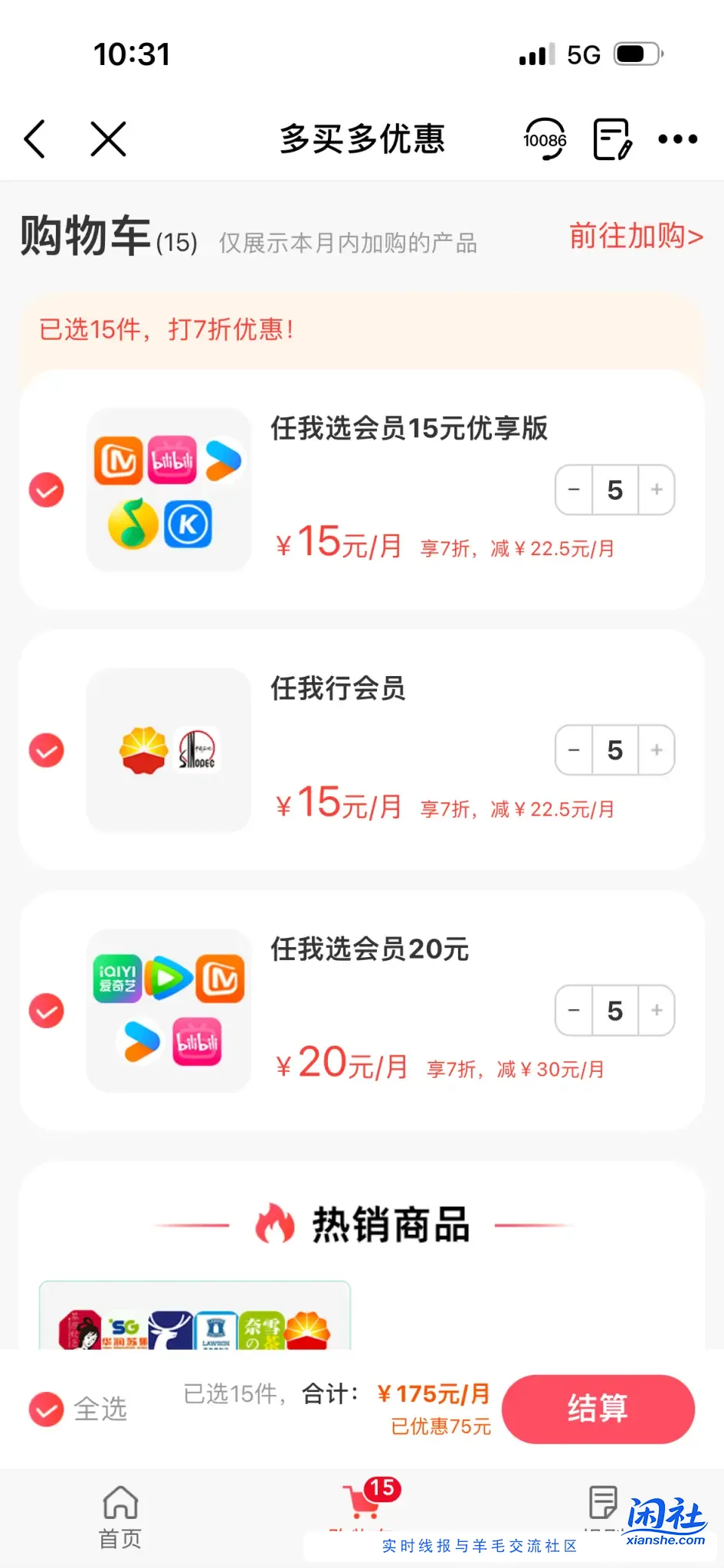Decrease 任我行会员 quantity with minus
This screenshot has width=724, height=1568.
[x=574, y=750]
